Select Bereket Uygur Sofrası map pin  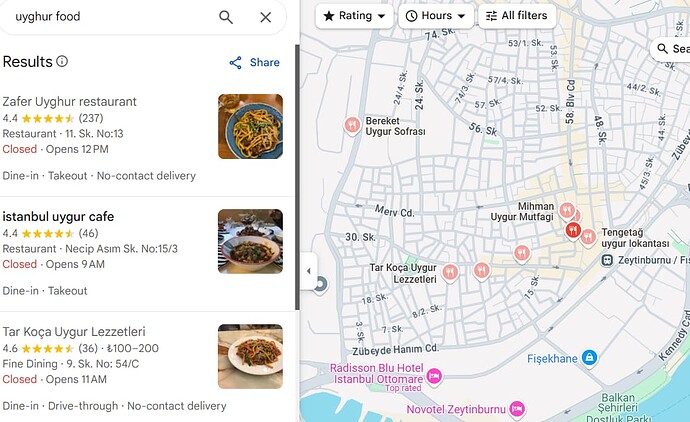click(352, 125)
